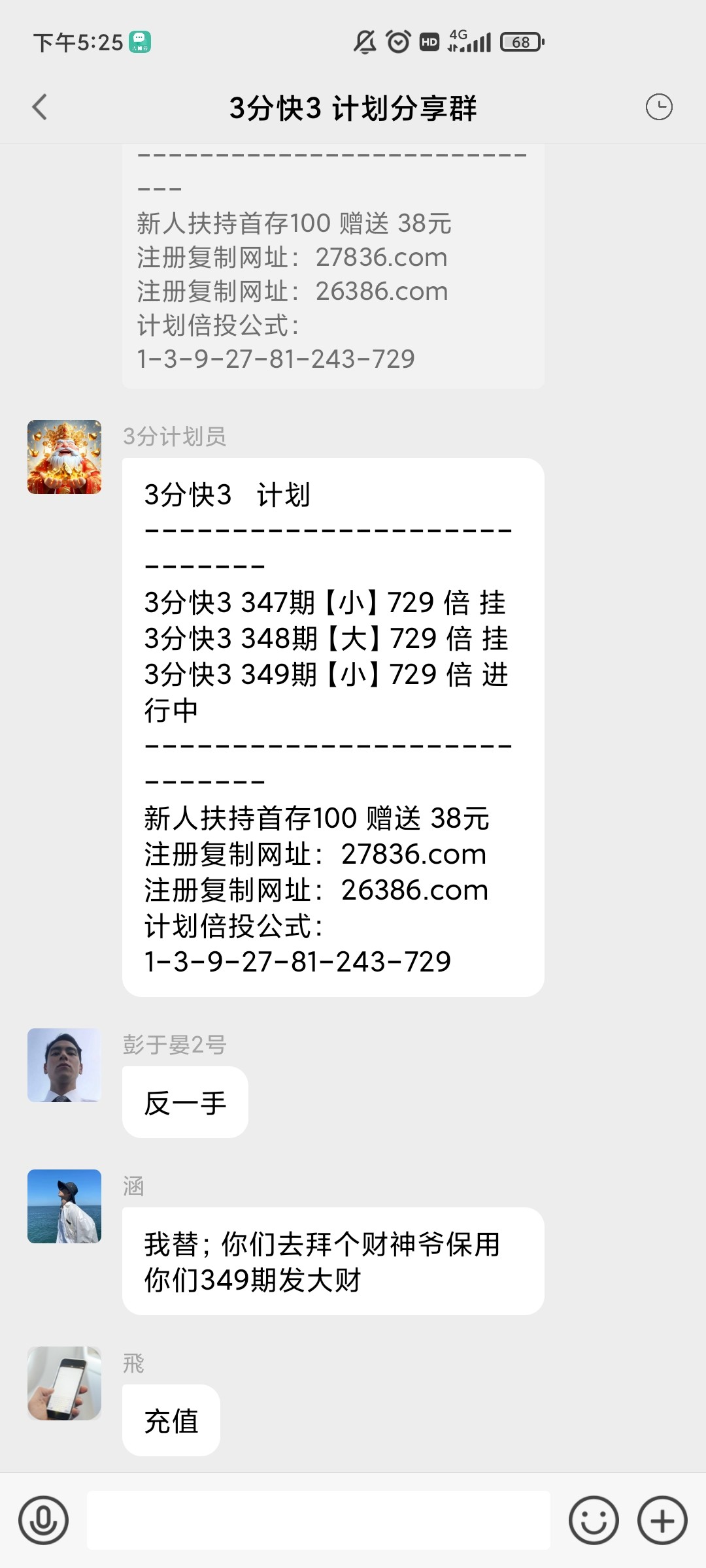
Task: Open the chat history clock icon
Action: tap(658, 107)
